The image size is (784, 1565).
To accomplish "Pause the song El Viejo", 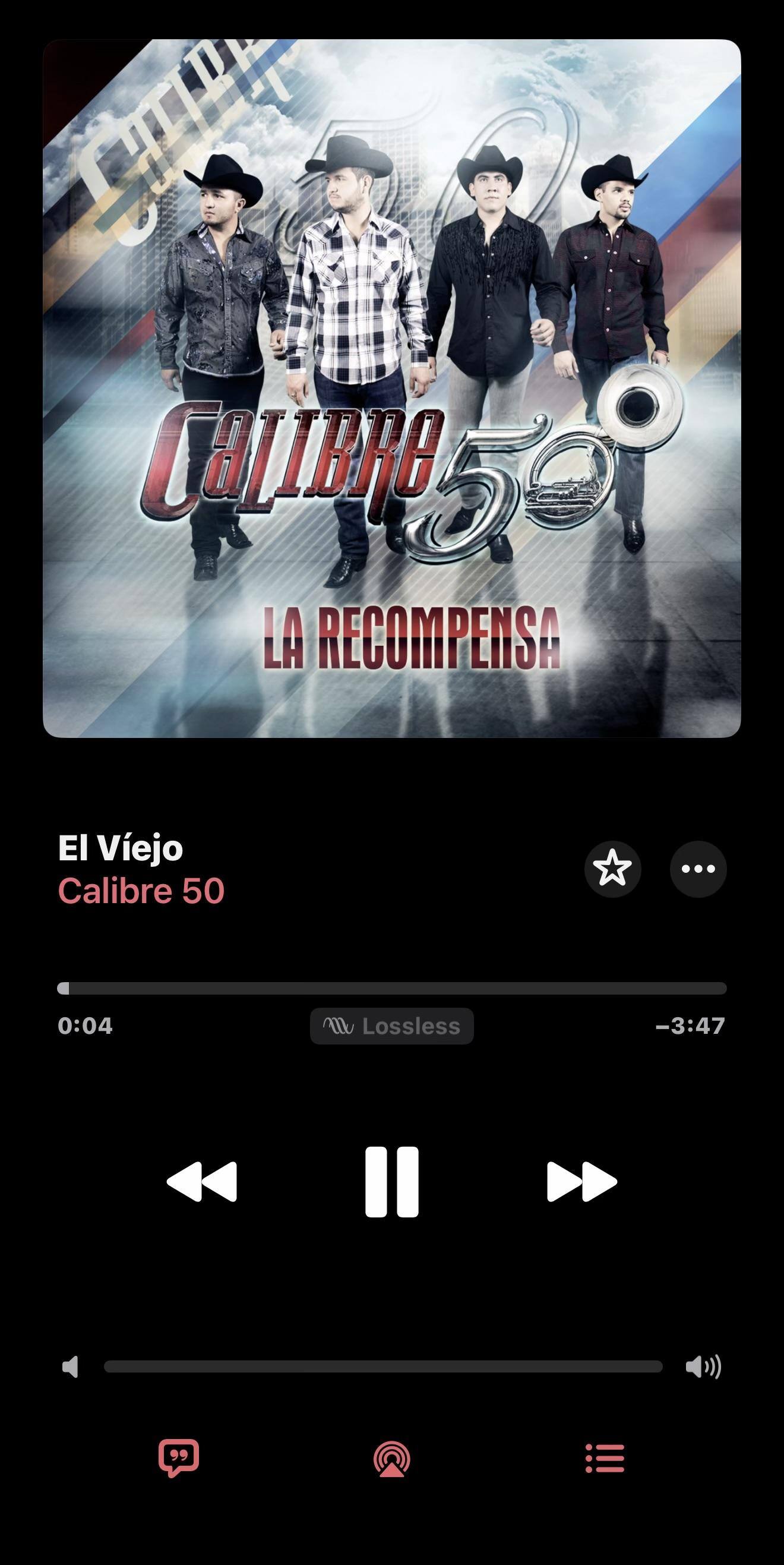I will [391, 1182].
